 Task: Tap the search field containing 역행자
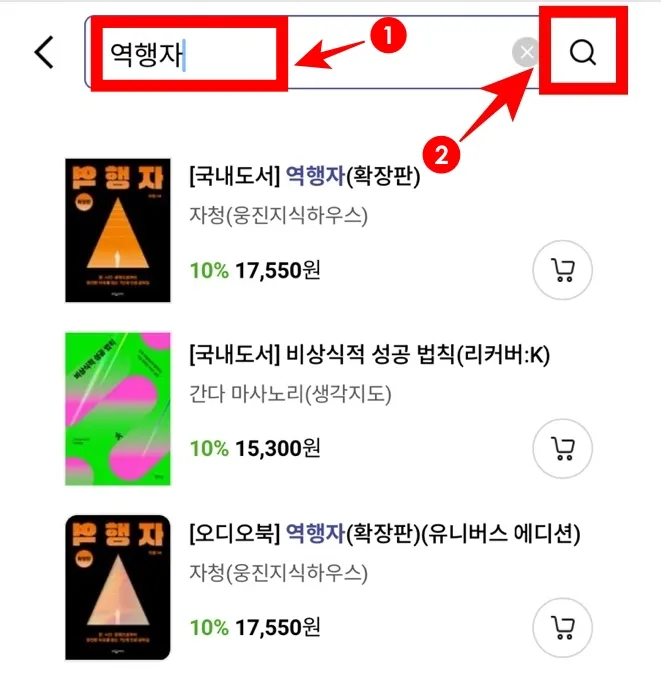tap(180, 53)
